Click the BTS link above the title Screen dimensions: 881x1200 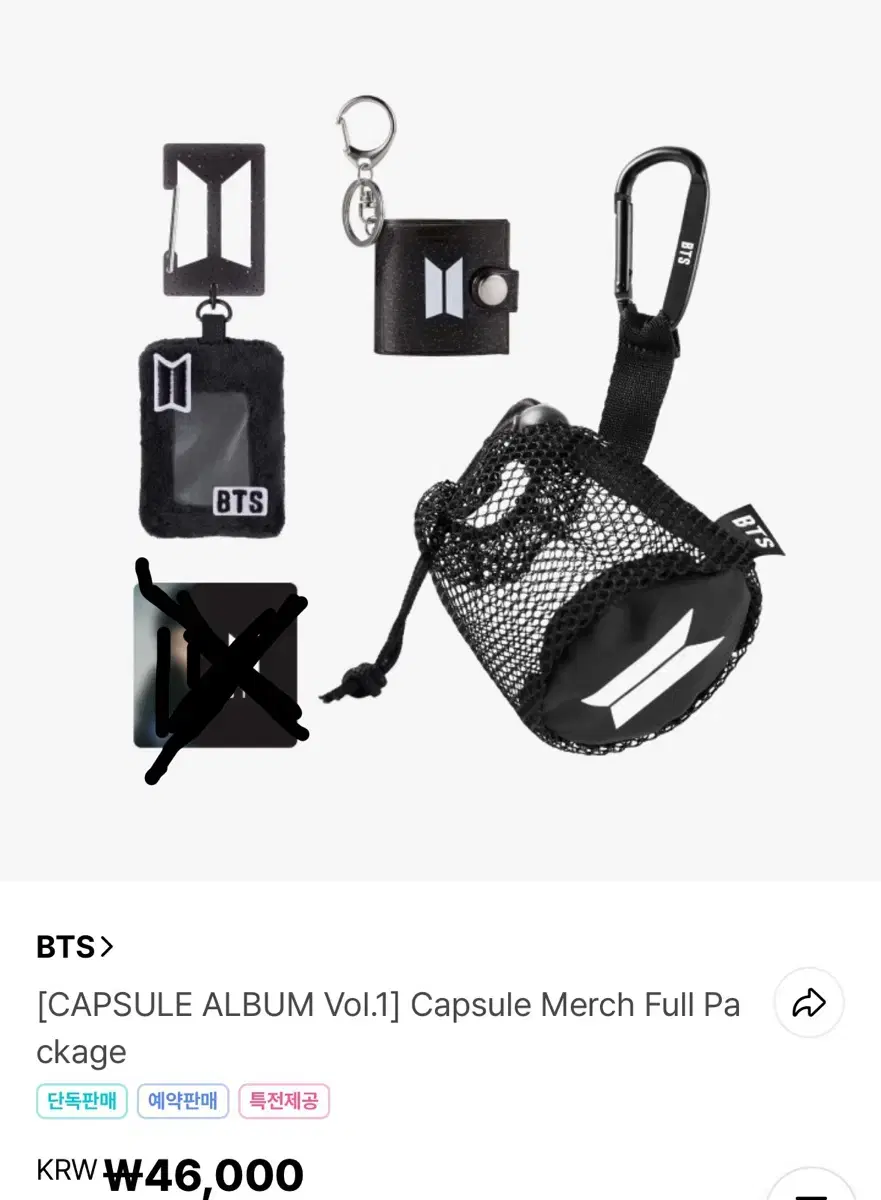click(65, 946)
